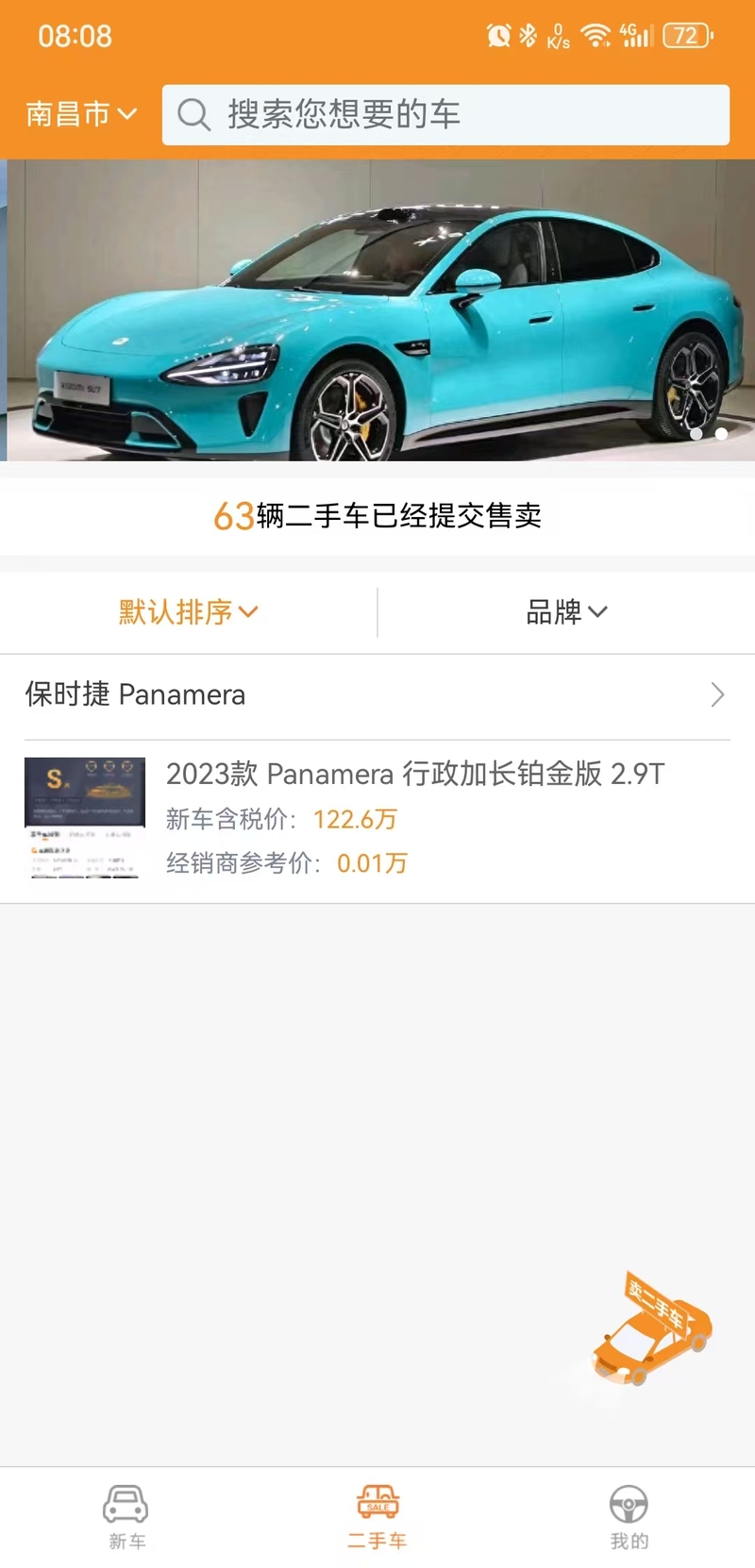The height and width of the screenshot is (1568, 755).
Task: Select the 二手车 tab
Action: tap(377, 1516)
